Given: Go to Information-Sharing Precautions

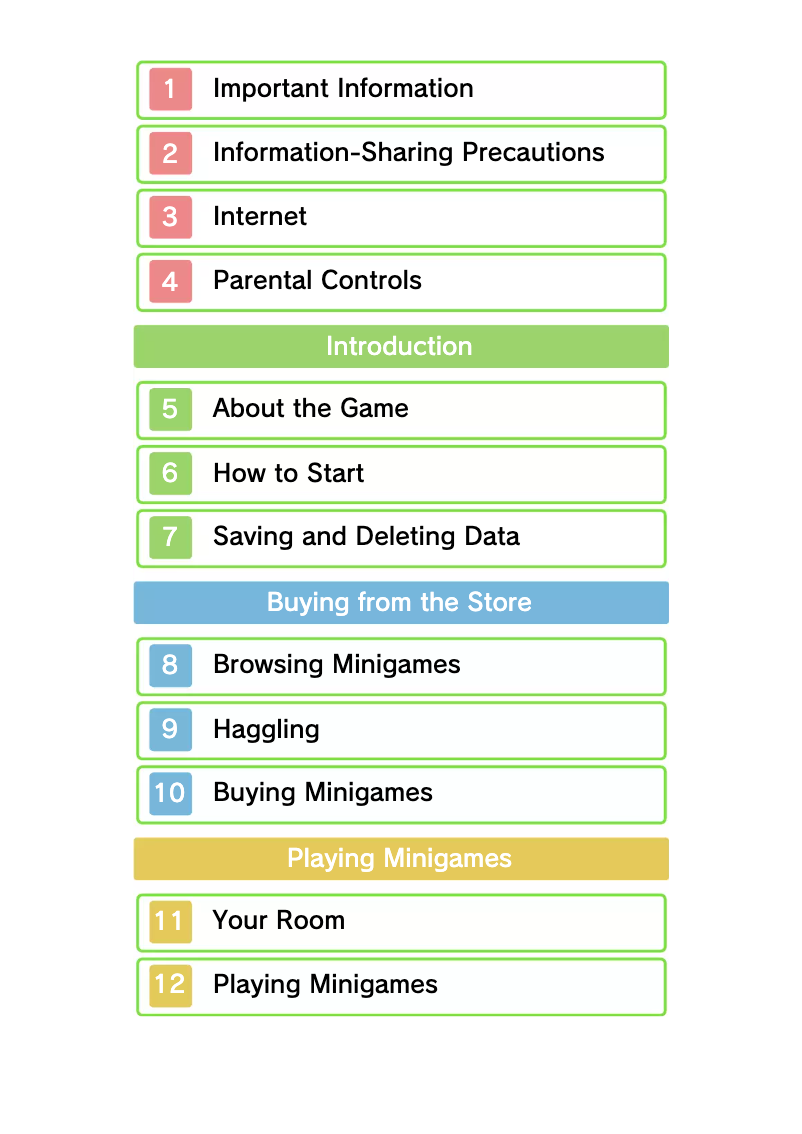Looking at the screenshot, I should (400, 154).
